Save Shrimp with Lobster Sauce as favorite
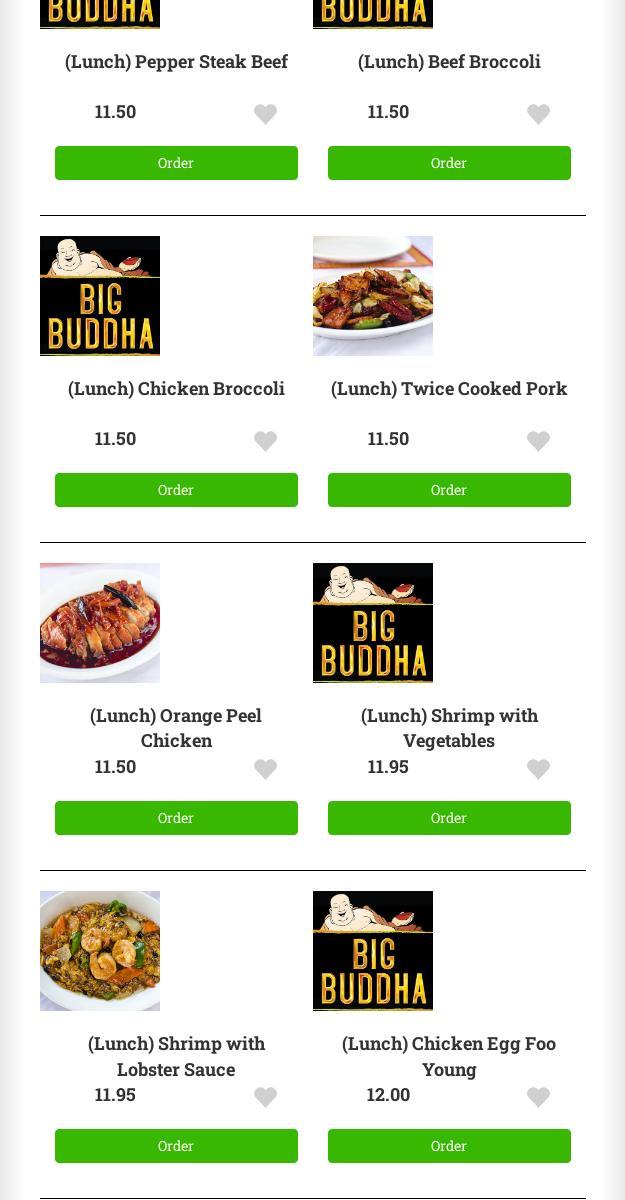Image resolution: width=625 pixels, height=1200 pixels. (265, 1097)
